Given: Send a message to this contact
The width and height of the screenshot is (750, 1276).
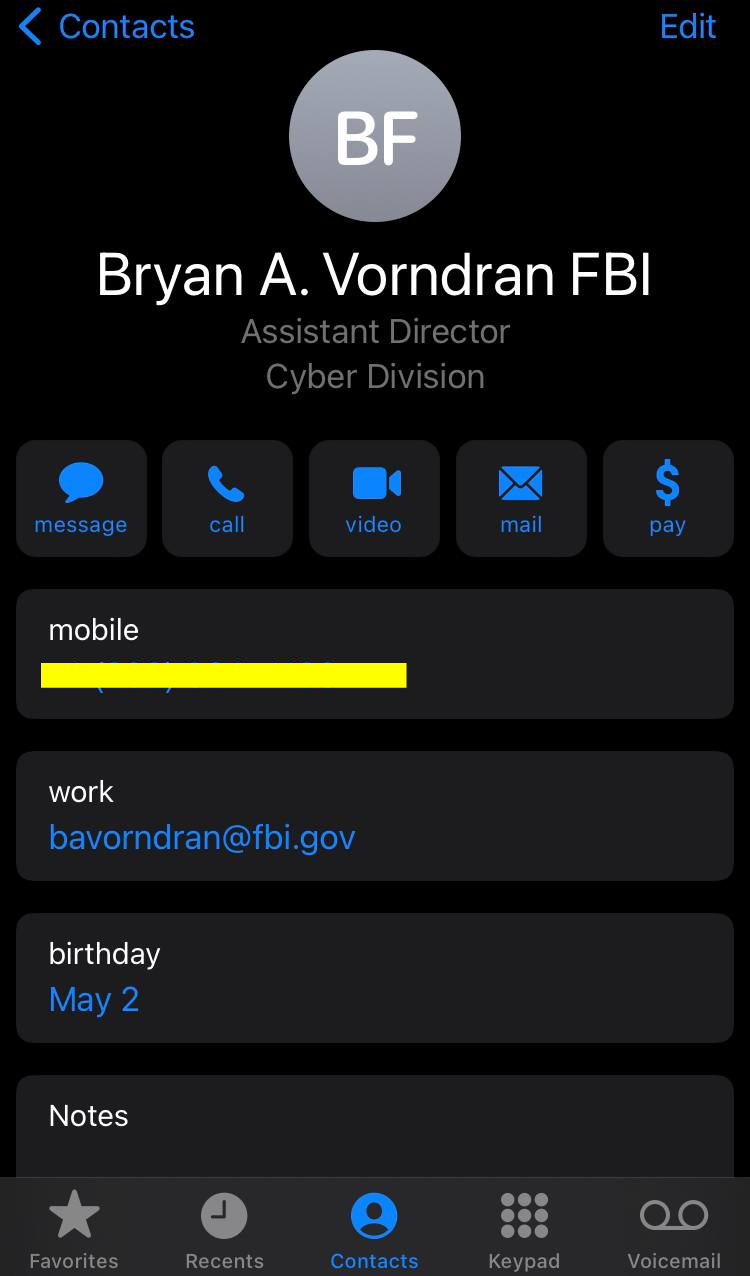Looking at the screenshot, I should [81, 498].
